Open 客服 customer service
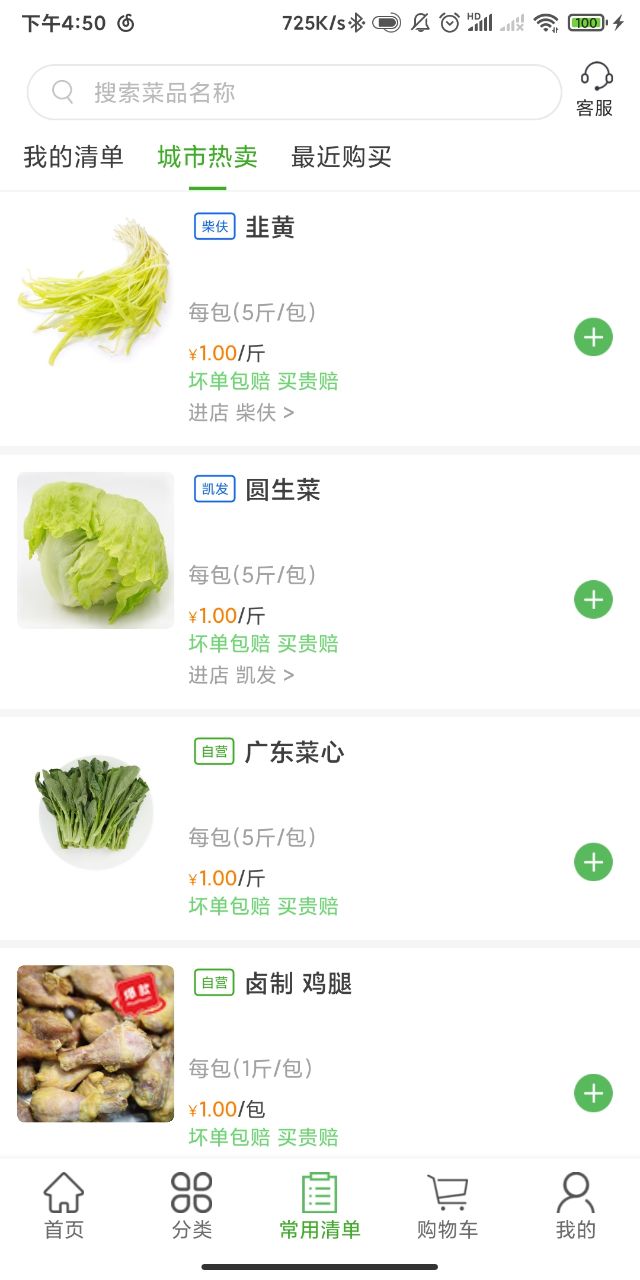This screenshot has width=640, height=1280. pyautogui.click(x=595, y=90)
